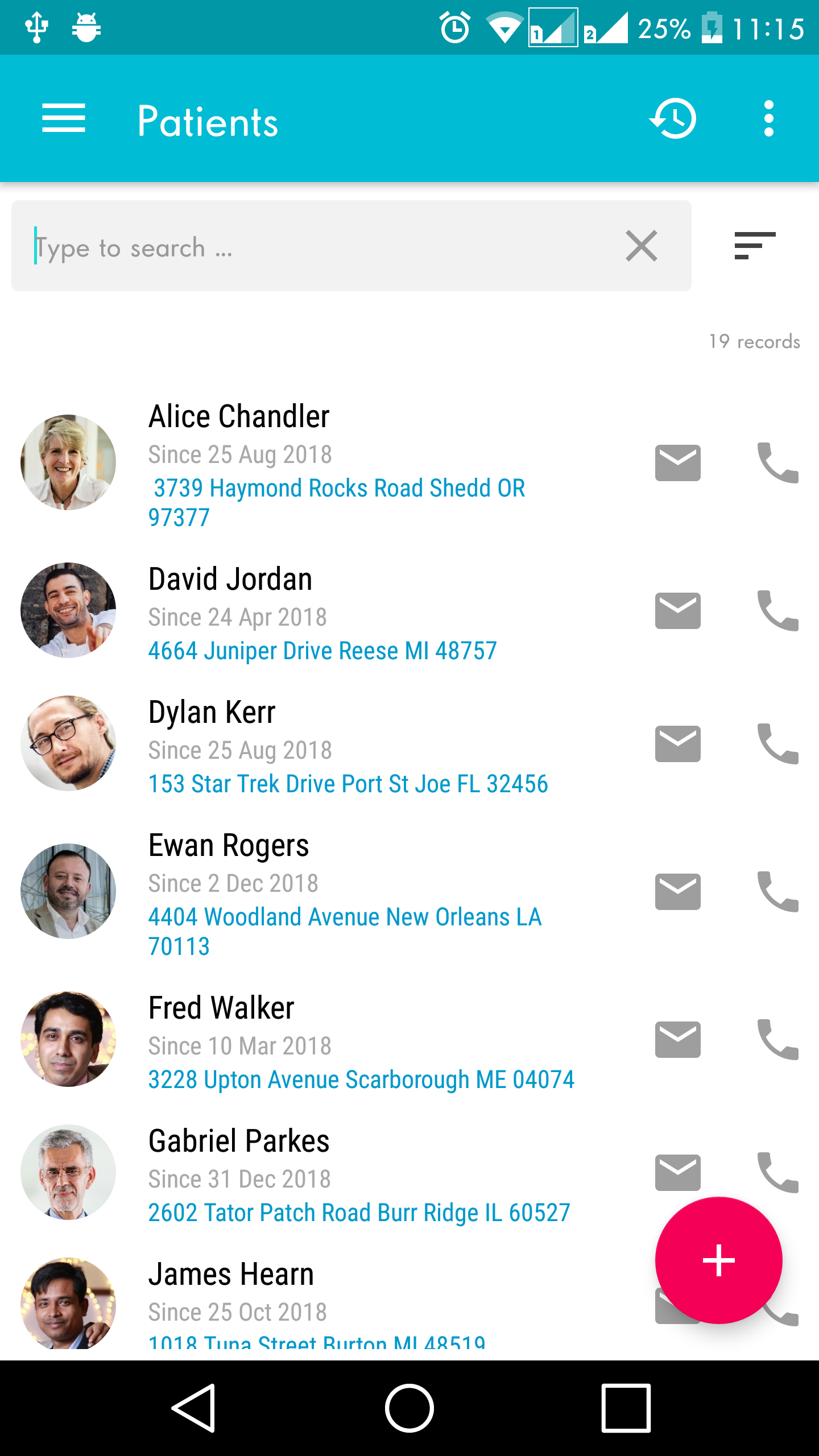
Task: Open David Jordan's address link
Action: pos(322,651)
